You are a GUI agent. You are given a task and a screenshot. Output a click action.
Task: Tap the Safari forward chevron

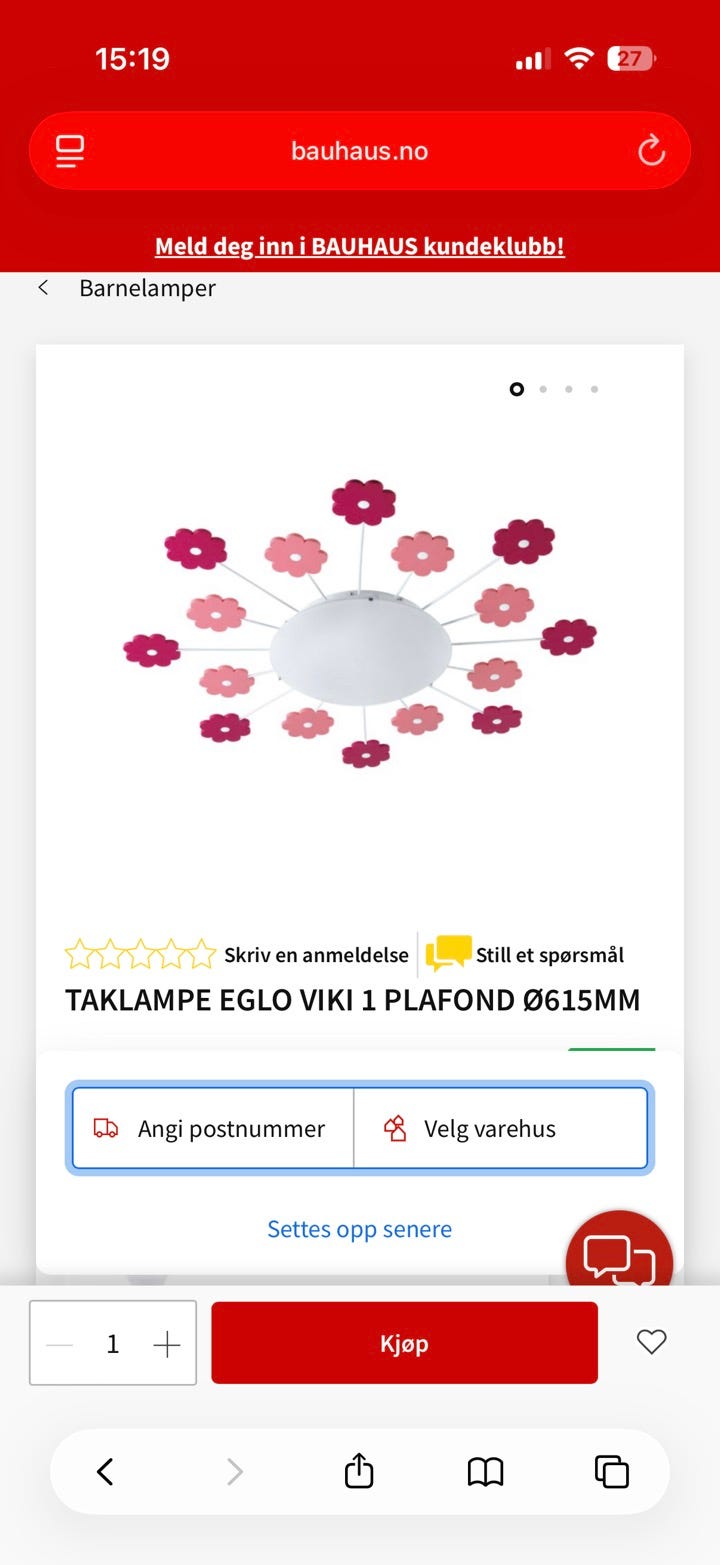[x=234, y=1471]
